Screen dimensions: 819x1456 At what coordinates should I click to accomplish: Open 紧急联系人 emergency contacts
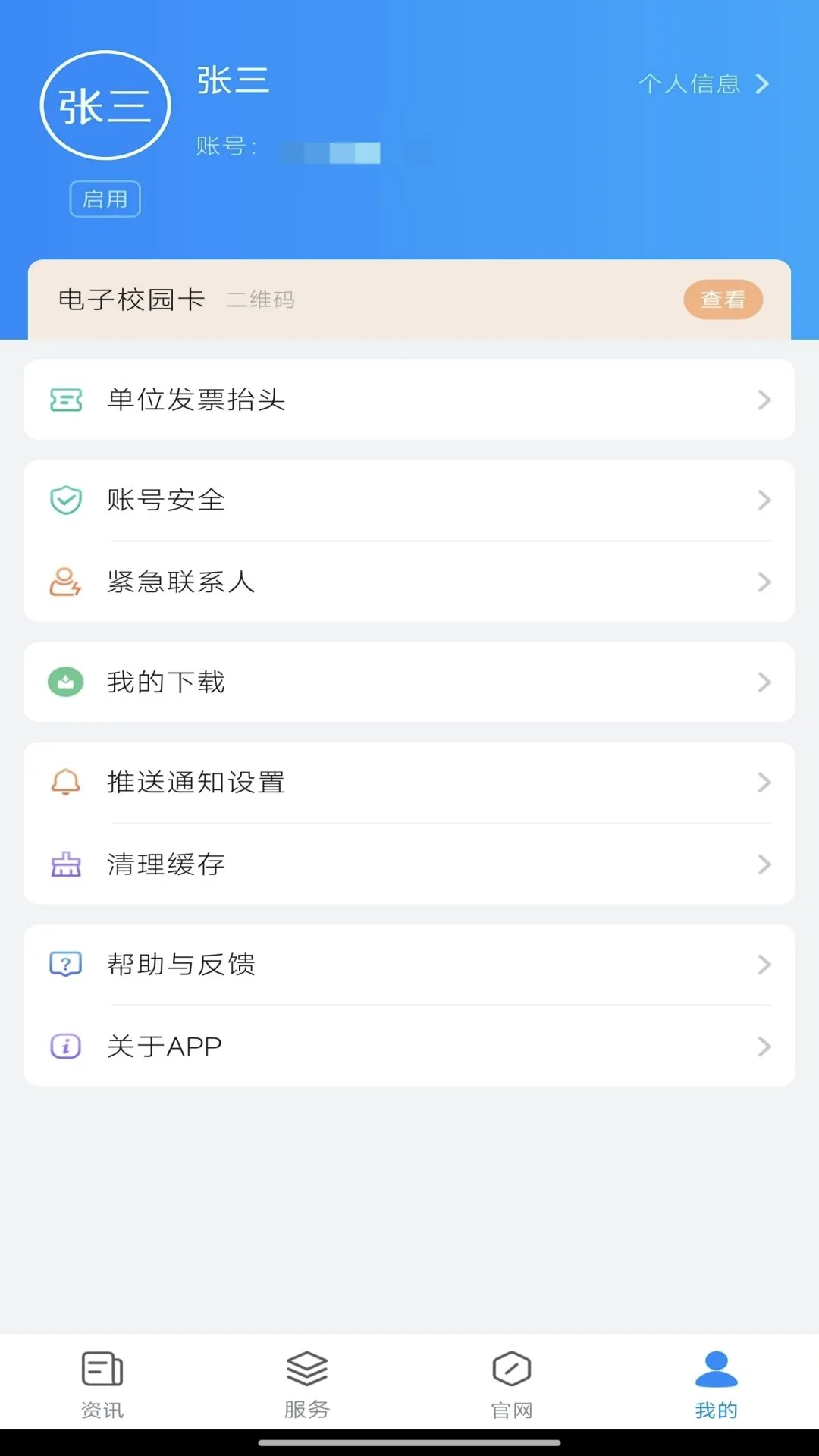(x=409, y=582)
